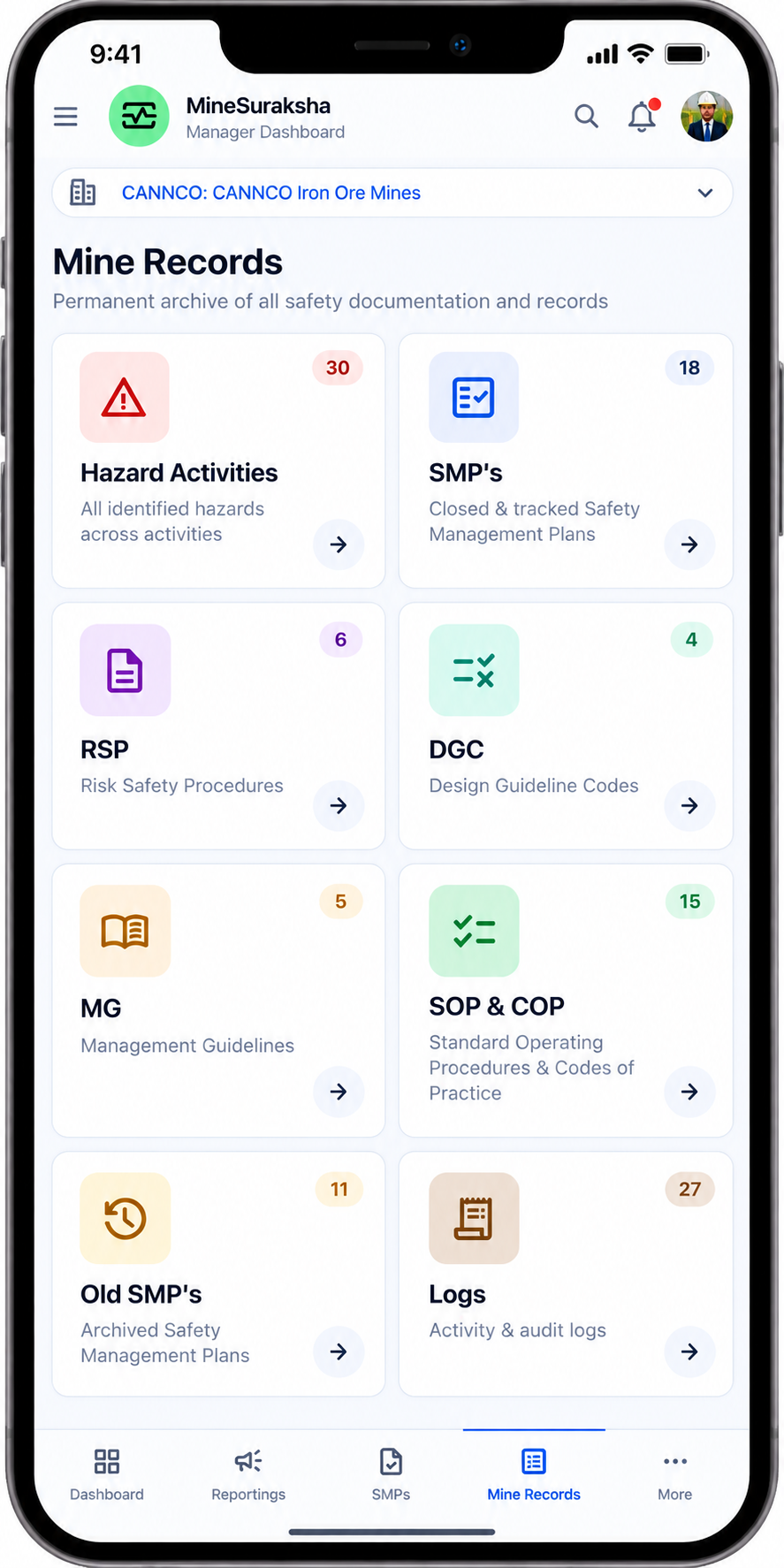Open the Logs card
This screenshot has height=1568, width=784.
[566, 1274]
